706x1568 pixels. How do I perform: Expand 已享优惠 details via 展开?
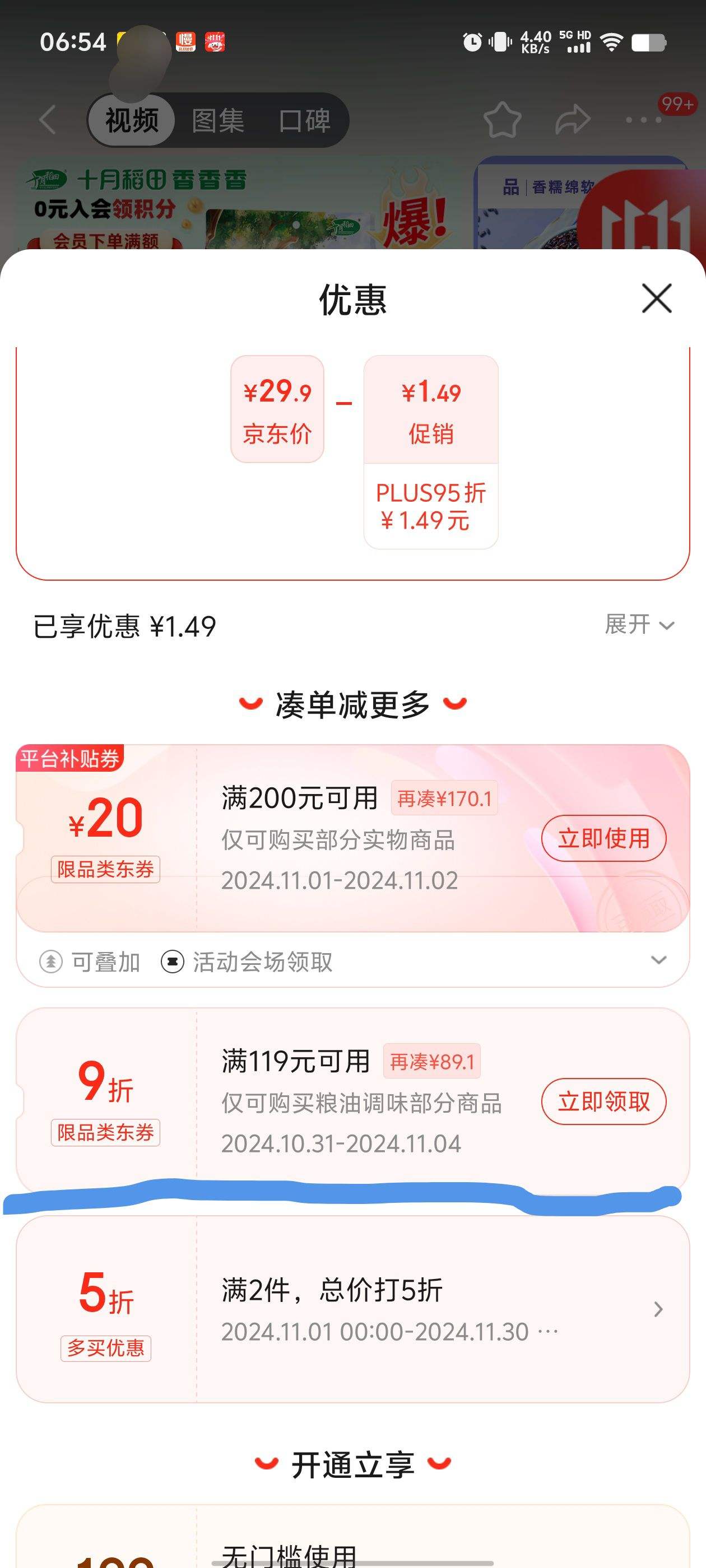pyautogui.click(x=635, y=624)
